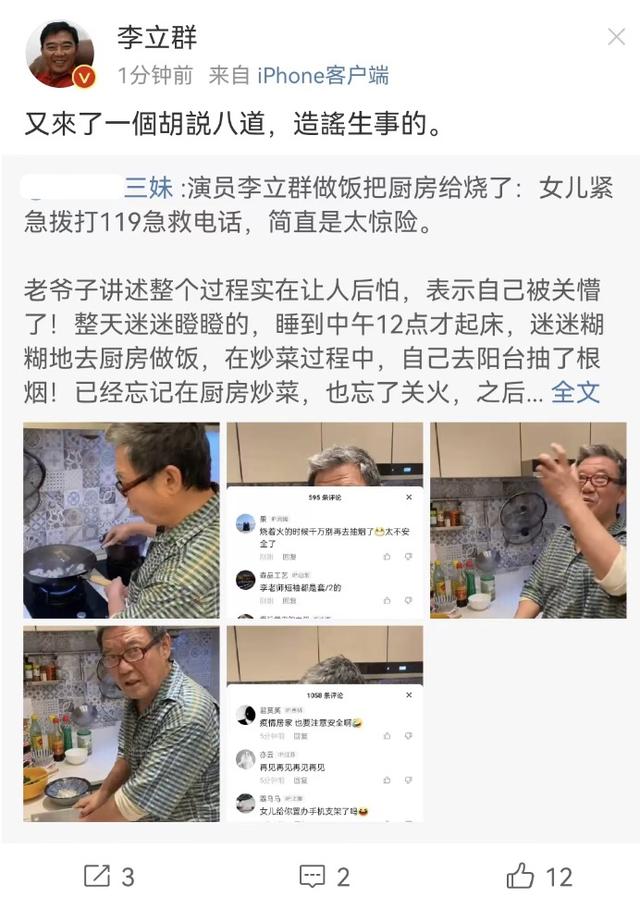640x897 pixels.
Task: View the first photo of him cooking
Action: 121,519
